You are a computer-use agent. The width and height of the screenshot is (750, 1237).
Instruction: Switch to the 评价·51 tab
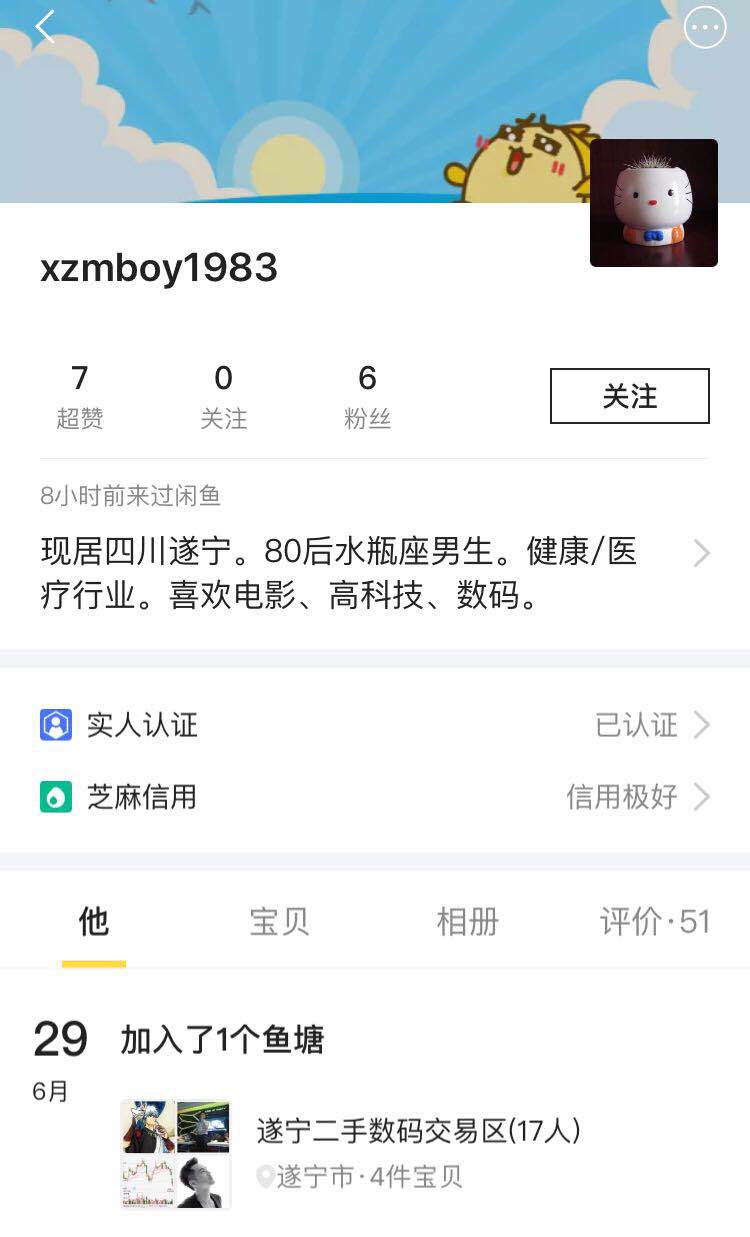656,922
